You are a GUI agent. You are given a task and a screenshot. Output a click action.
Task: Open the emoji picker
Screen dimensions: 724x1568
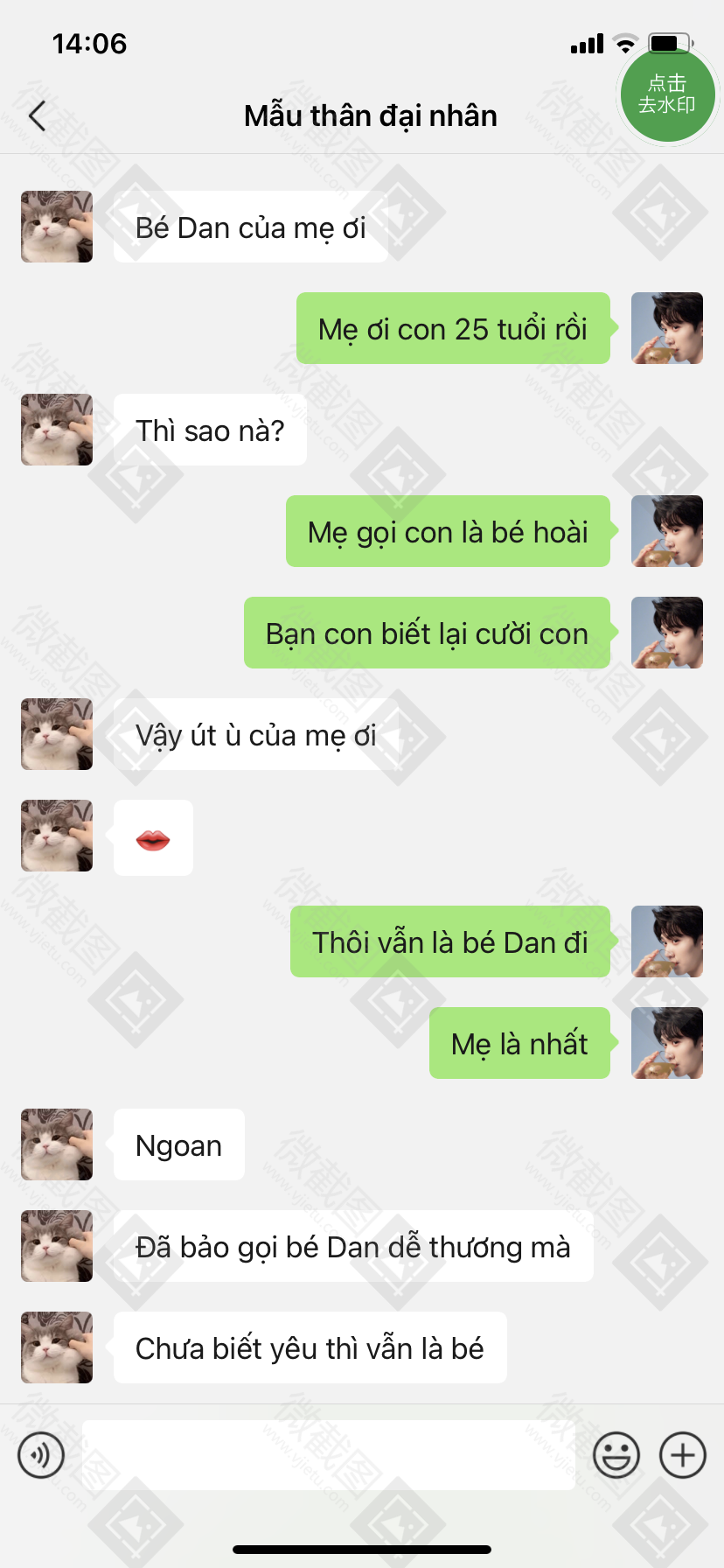point(616,1455)
